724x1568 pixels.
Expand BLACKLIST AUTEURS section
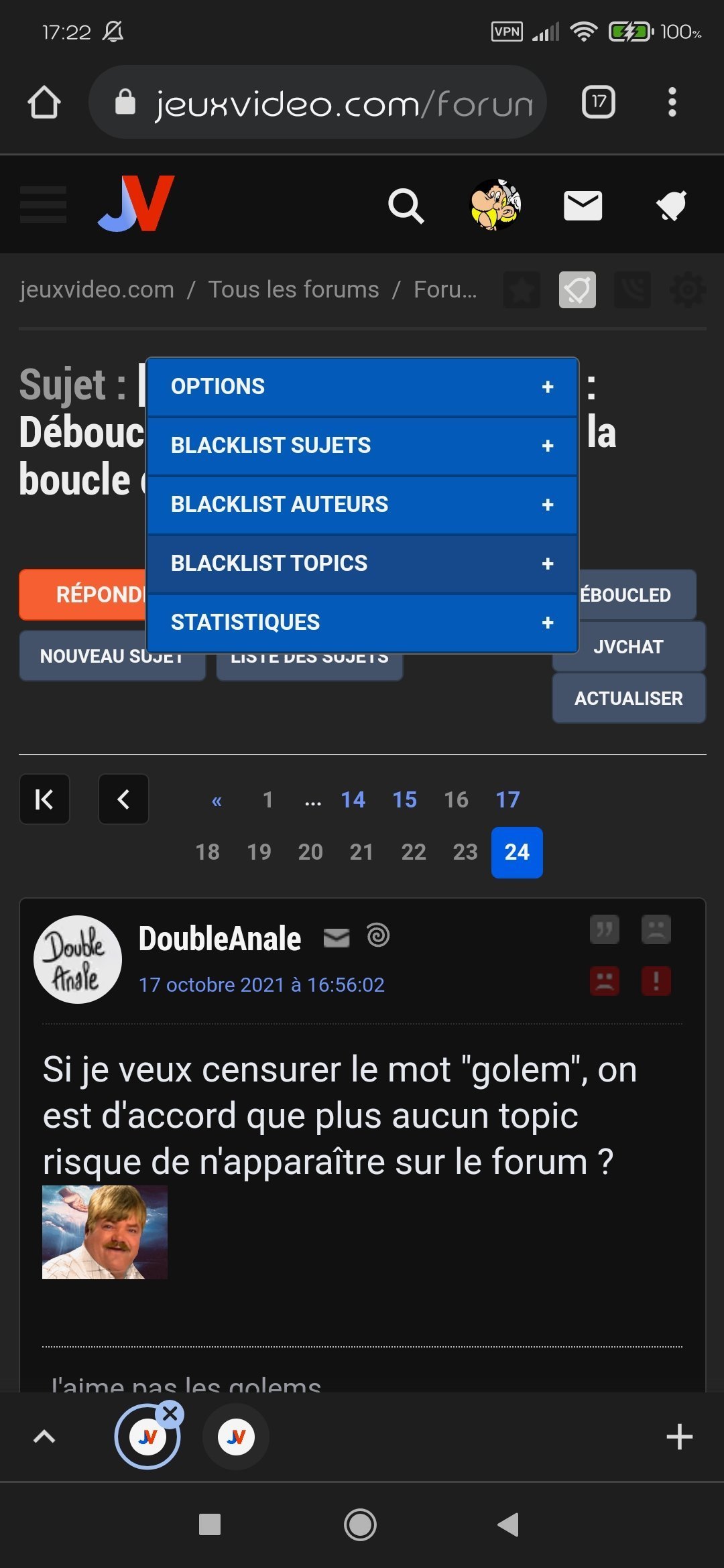coord(362,505)
